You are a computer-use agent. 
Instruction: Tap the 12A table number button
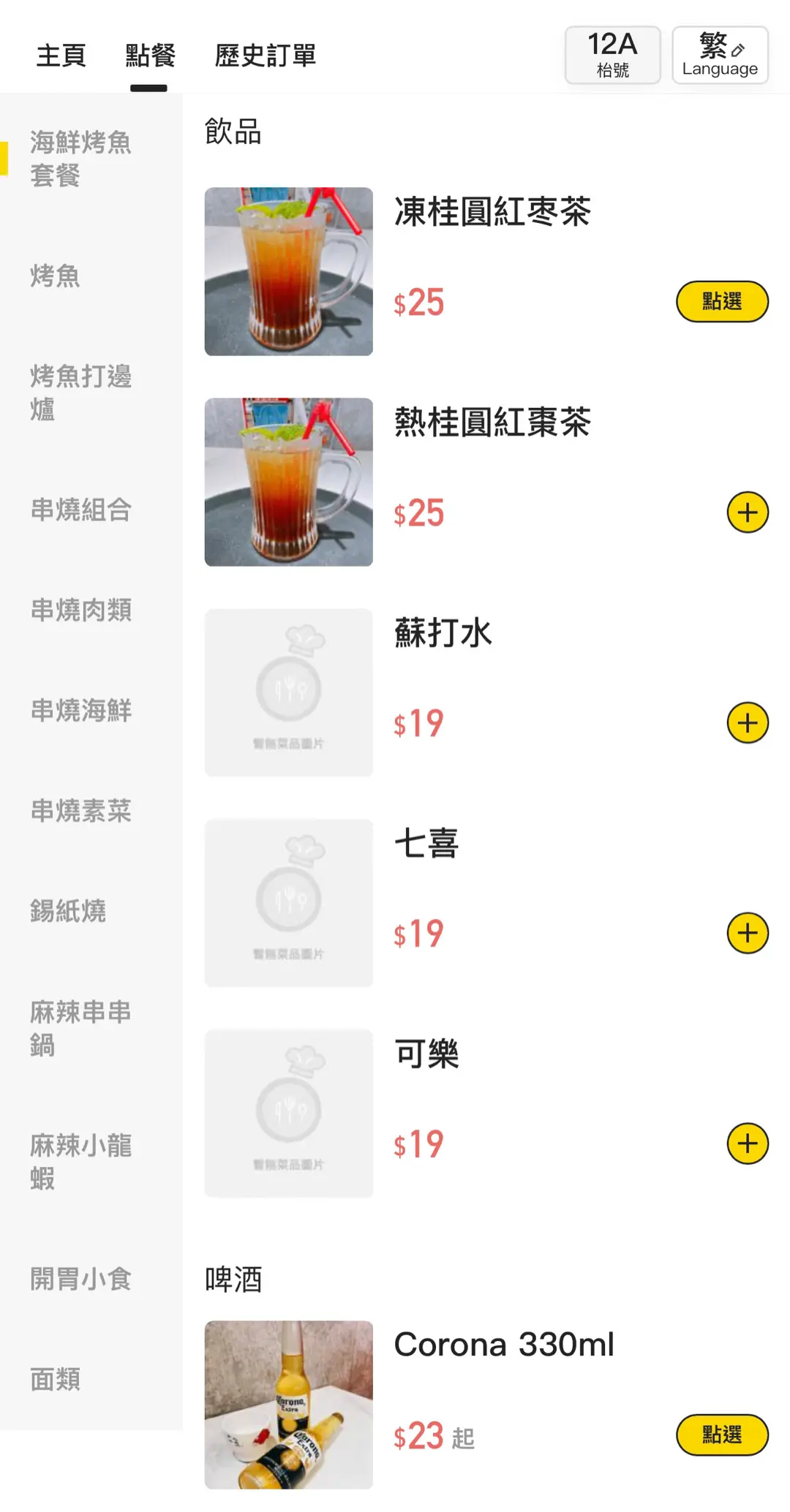coord(612,56)
